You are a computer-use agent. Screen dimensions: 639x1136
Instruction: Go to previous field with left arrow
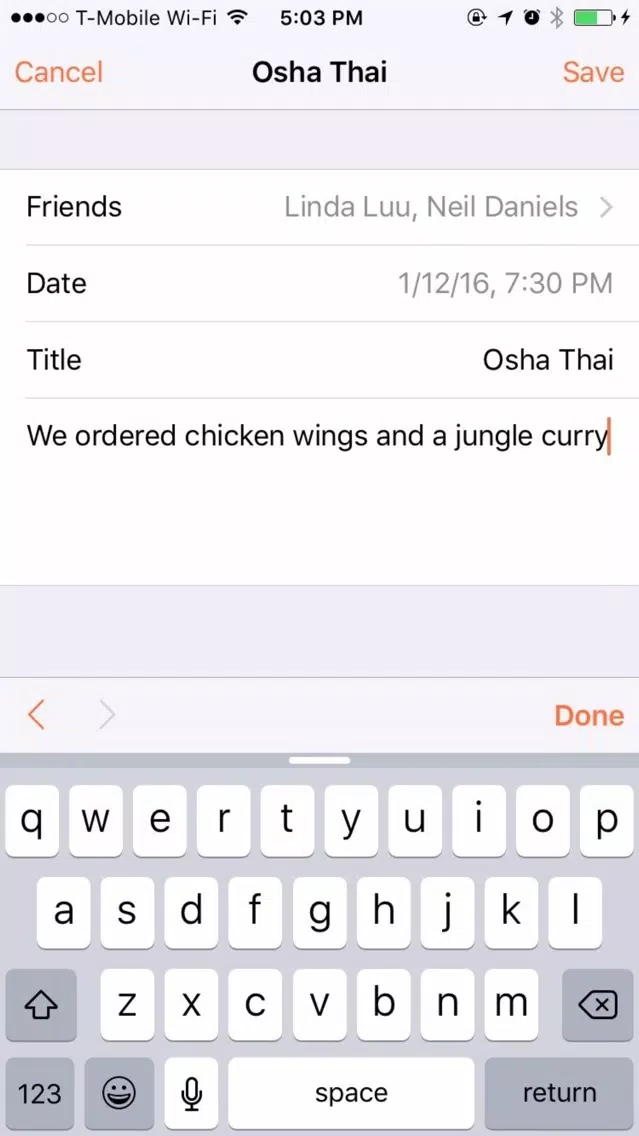pyautogui.click(x=36, y=715)
